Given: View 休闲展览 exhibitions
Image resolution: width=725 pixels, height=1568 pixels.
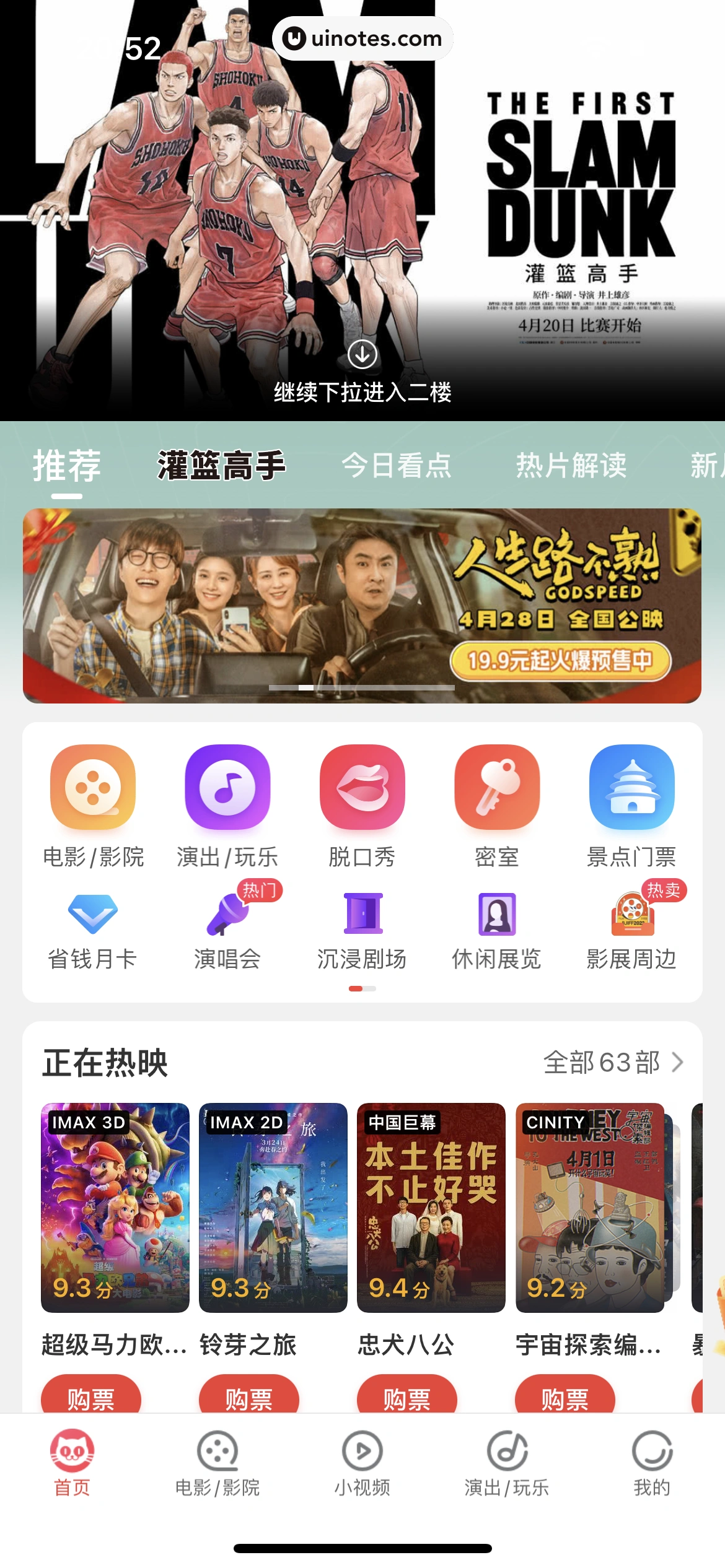Looking at the screenshot, I should coord(497,930).
